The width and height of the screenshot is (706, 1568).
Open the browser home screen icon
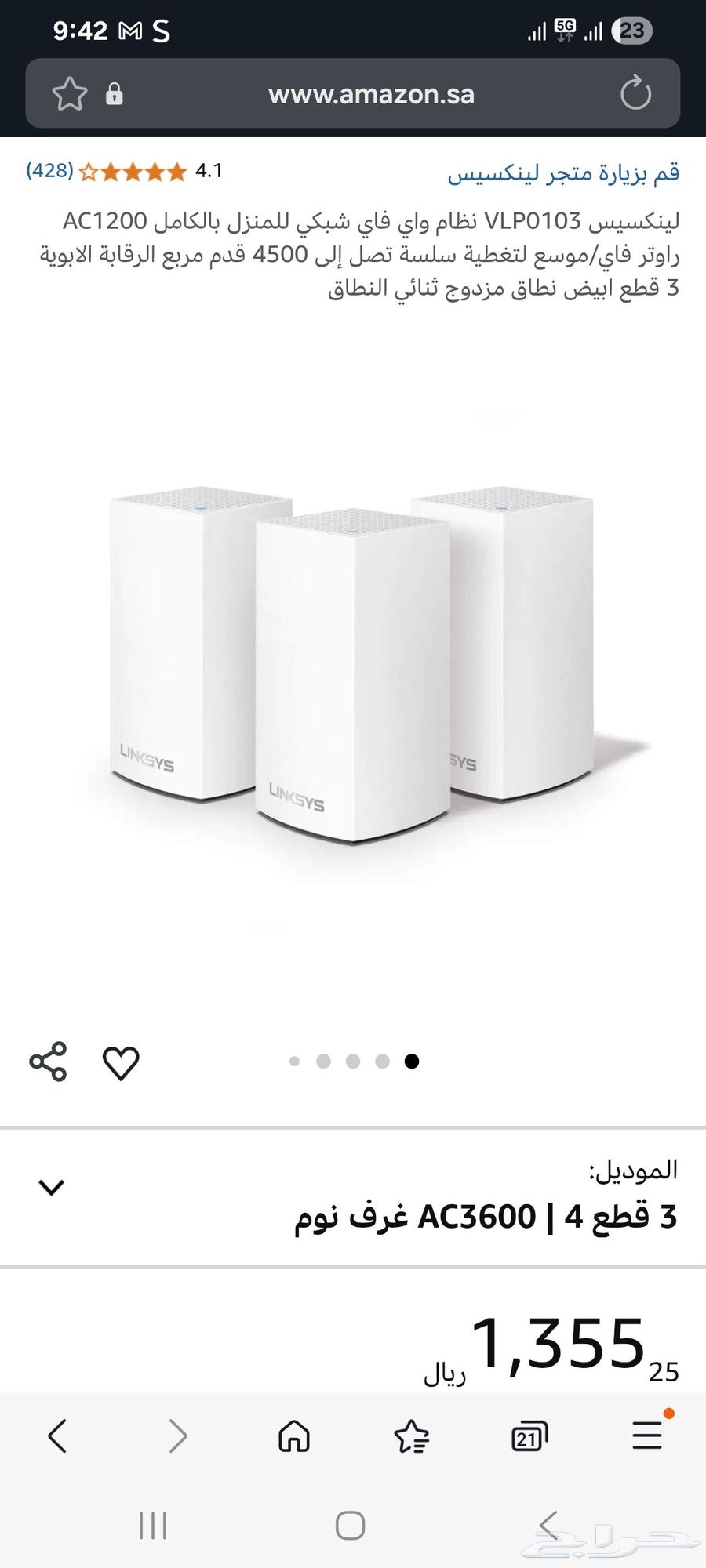tap(293, 1437)
